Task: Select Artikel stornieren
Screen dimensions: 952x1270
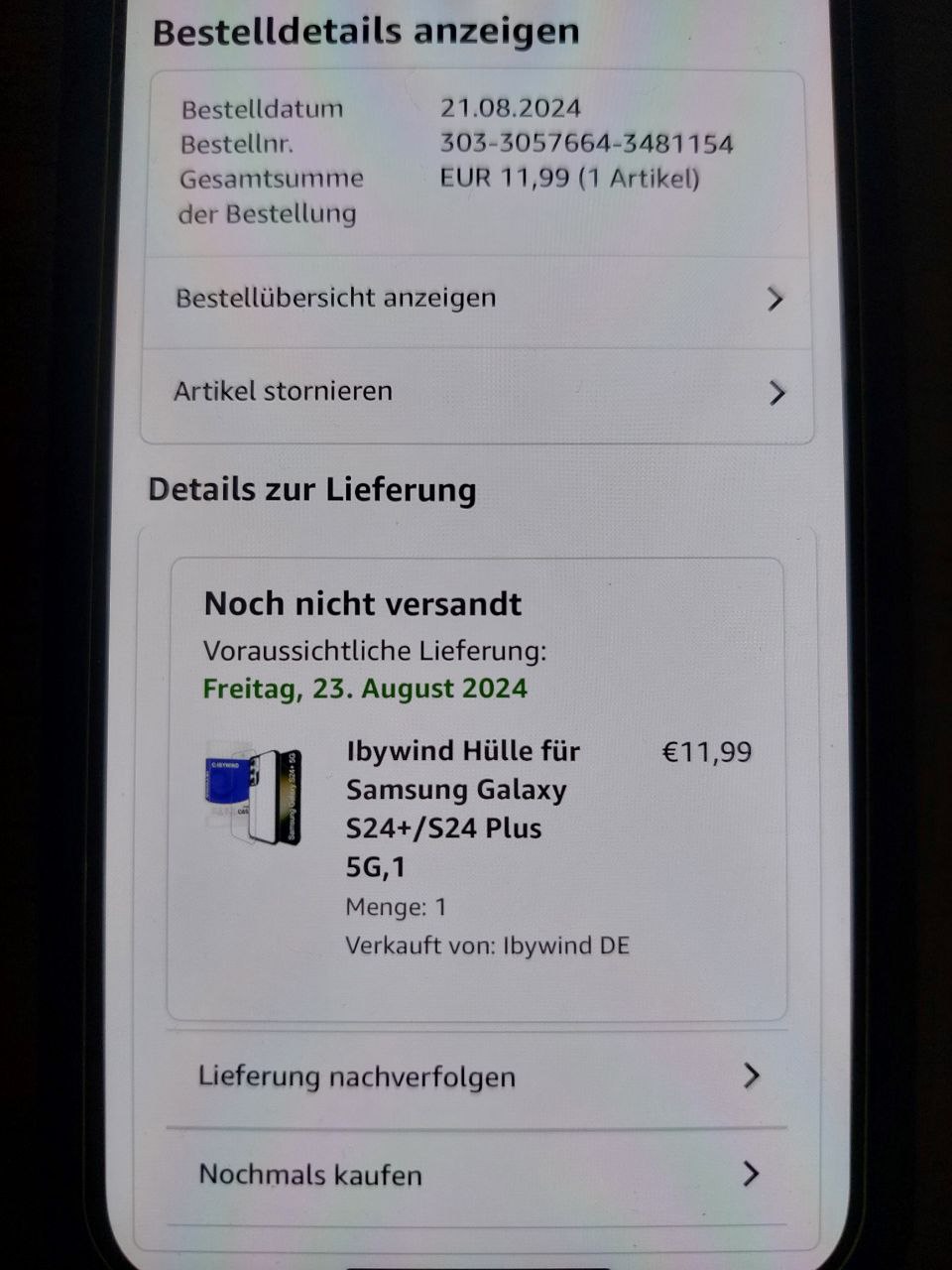Action: click(476, 392)
